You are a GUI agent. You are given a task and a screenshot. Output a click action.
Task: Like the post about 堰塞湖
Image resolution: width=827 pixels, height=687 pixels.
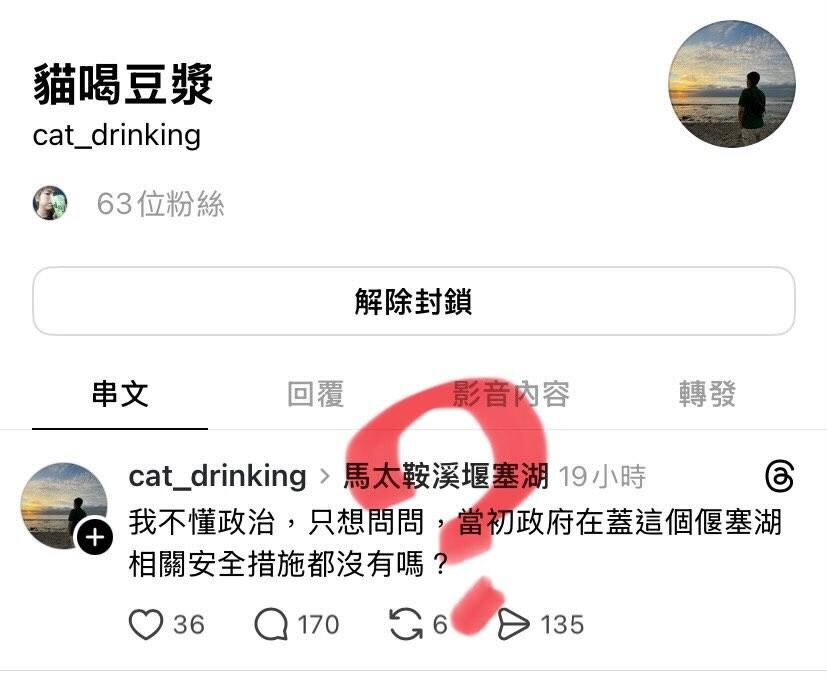click(x=147, y=625)
